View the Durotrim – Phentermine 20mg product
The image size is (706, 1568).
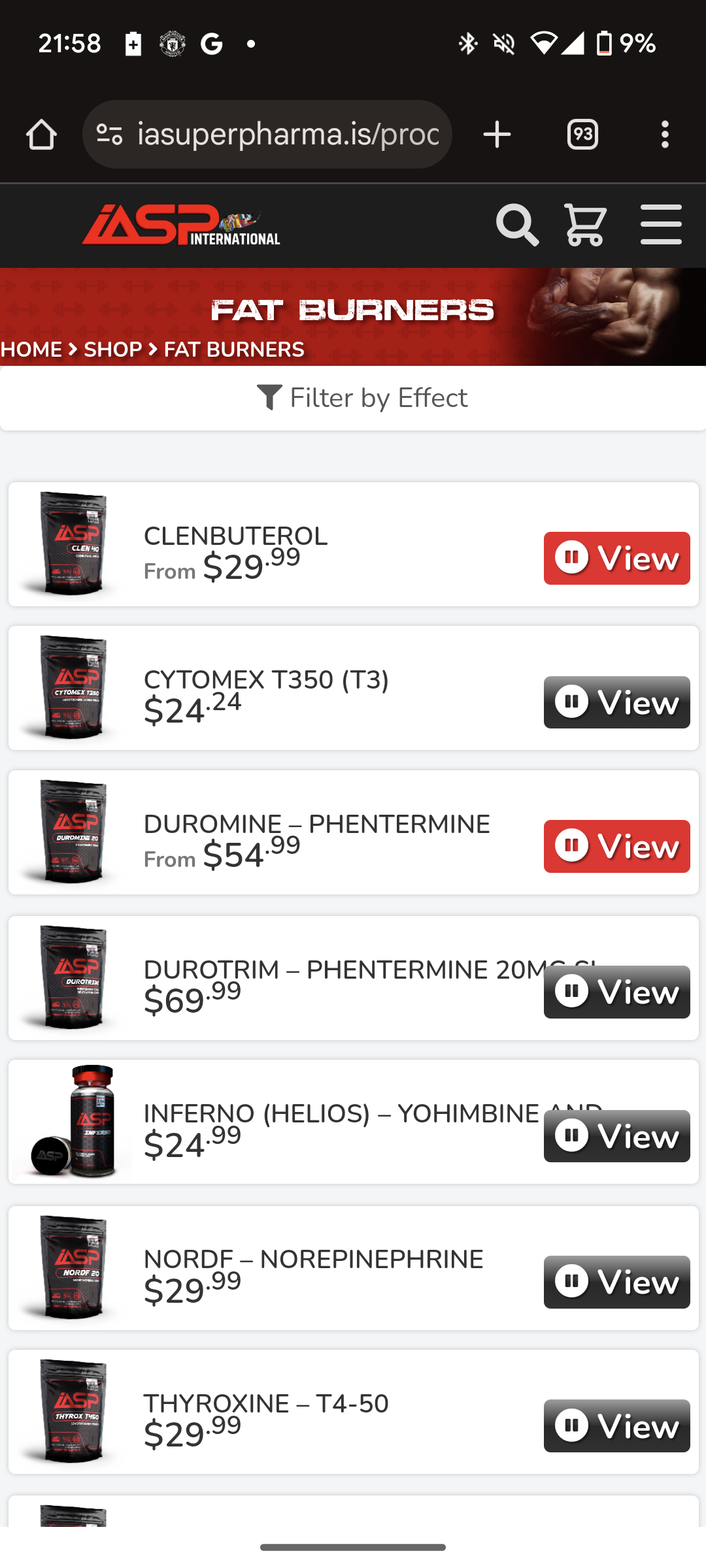[616, 992]
